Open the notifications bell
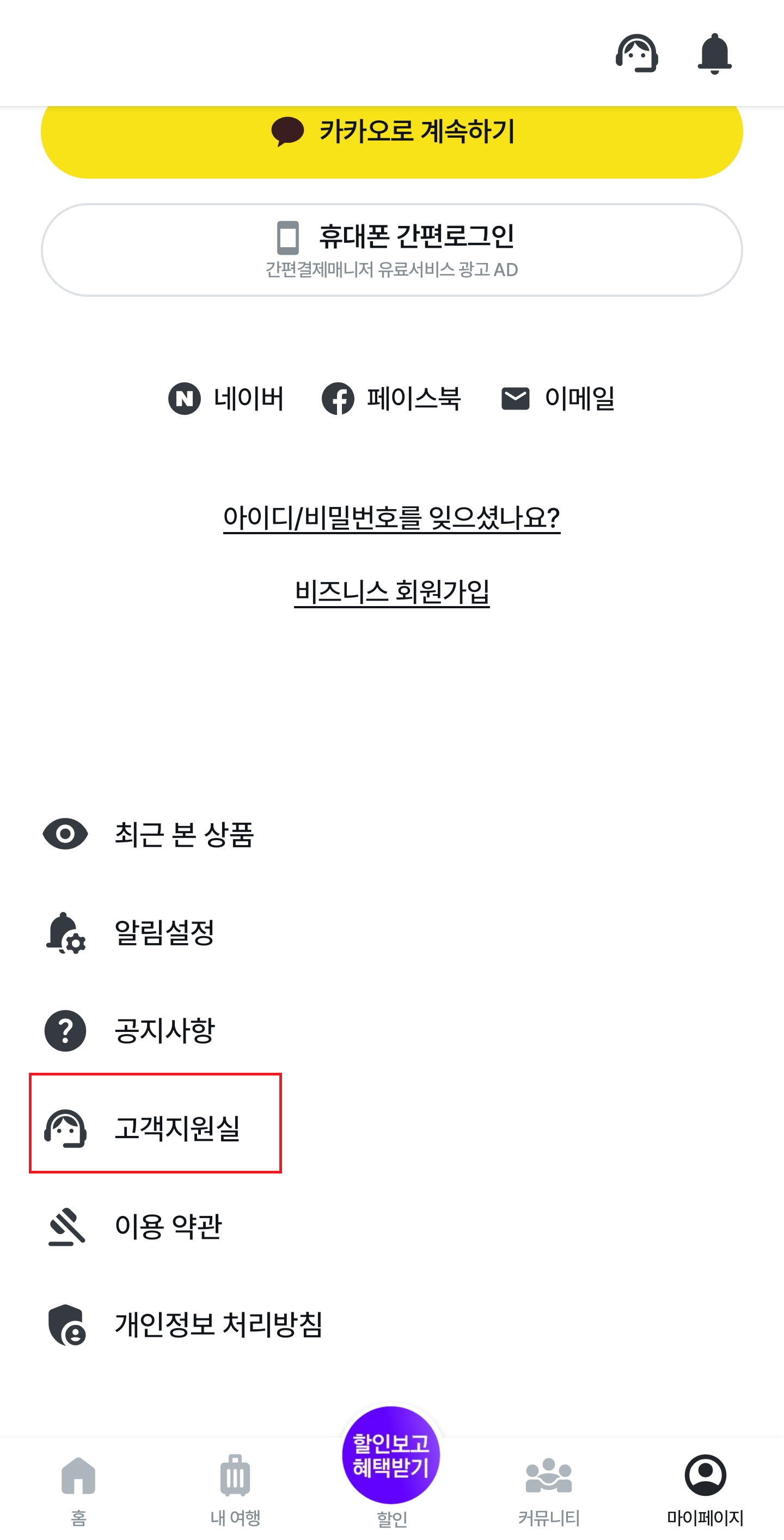 714,54
